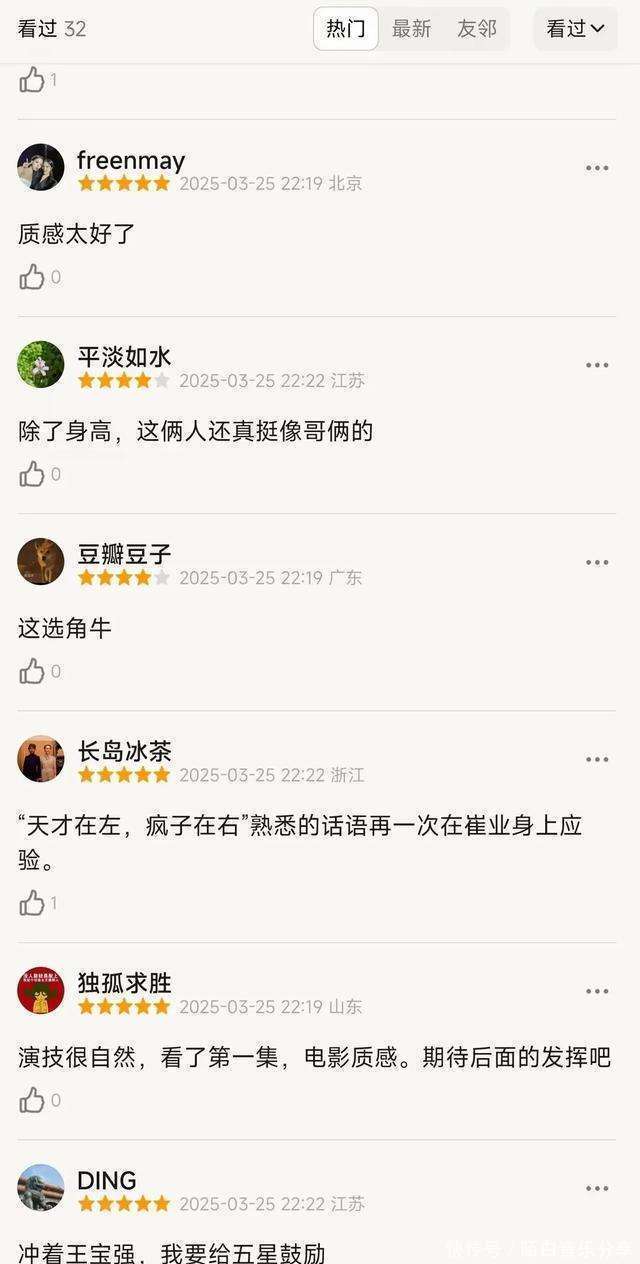Open 豆瓣豆子's profile from avatar
Image resolution: width=640 pixels, height=1264 pixels.
click(41, 561)
